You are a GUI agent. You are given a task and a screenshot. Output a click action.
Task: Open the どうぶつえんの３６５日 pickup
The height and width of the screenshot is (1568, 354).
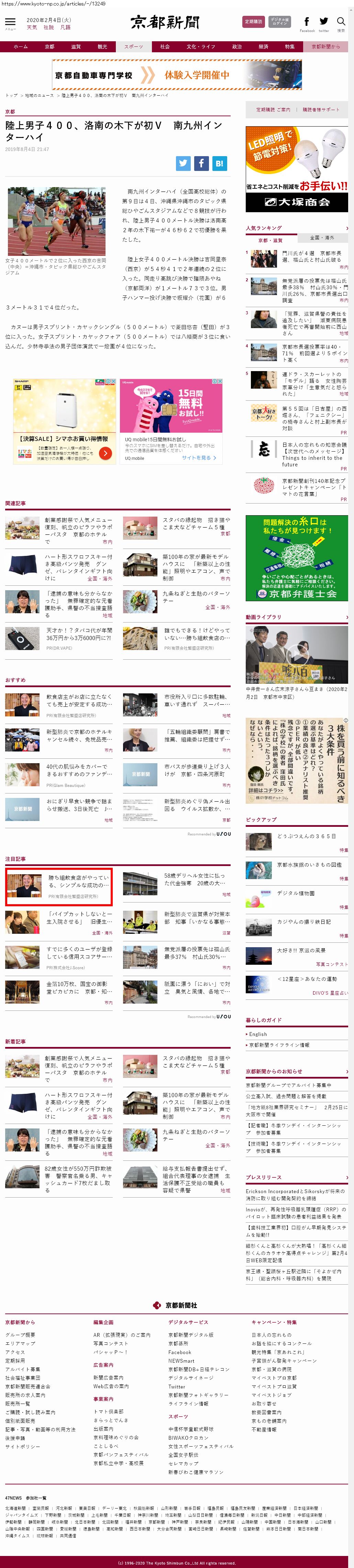(x=307, y=836)
